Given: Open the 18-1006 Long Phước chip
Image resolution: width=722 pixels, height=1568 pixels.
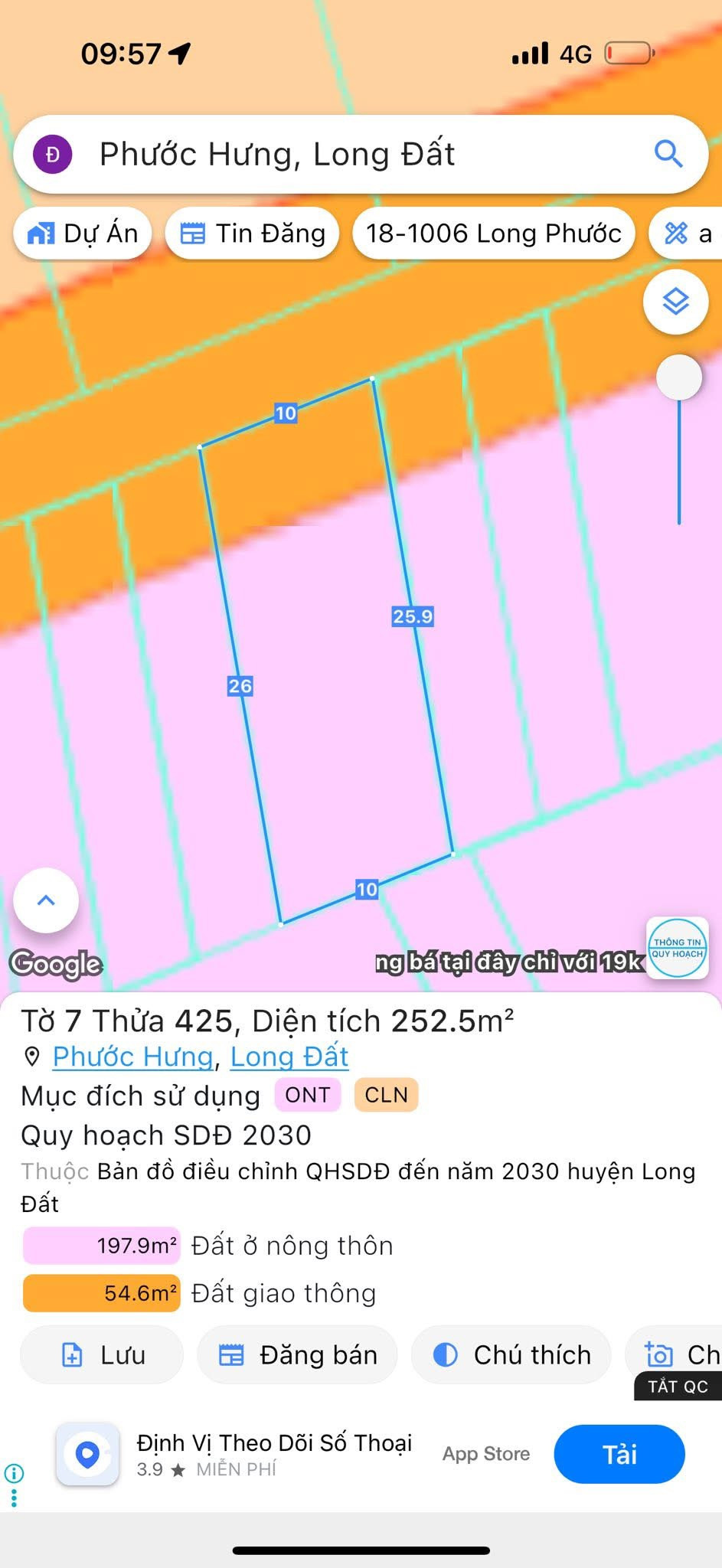Looking at the screenshot, I should pyautogui.click(x=493, y=234).
